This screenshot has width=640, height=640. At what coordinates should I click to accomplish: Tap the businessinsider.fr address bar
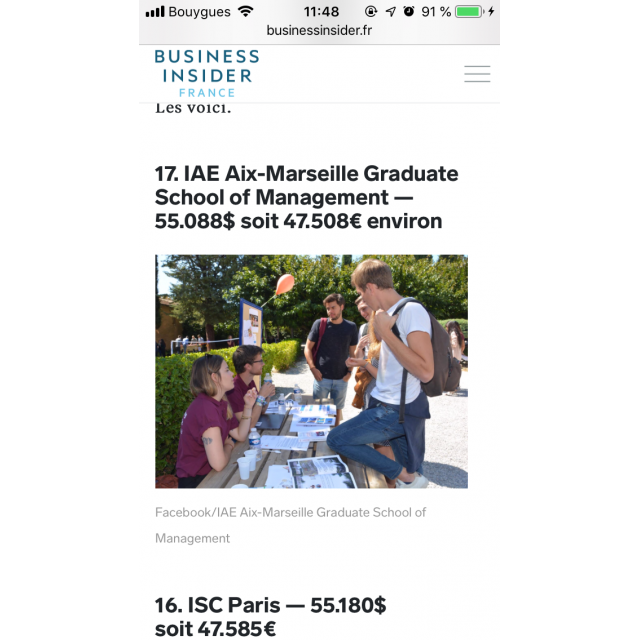click(319, 30)
